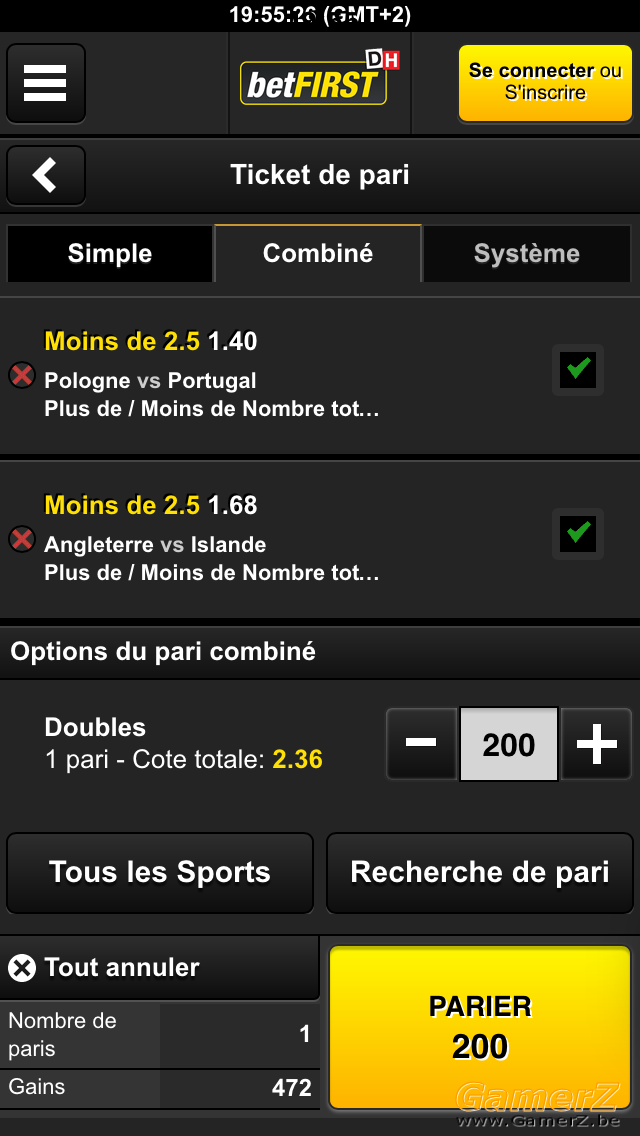Place the bet with PARIER 200
640x1136 pixels.
click(480, 1027)
